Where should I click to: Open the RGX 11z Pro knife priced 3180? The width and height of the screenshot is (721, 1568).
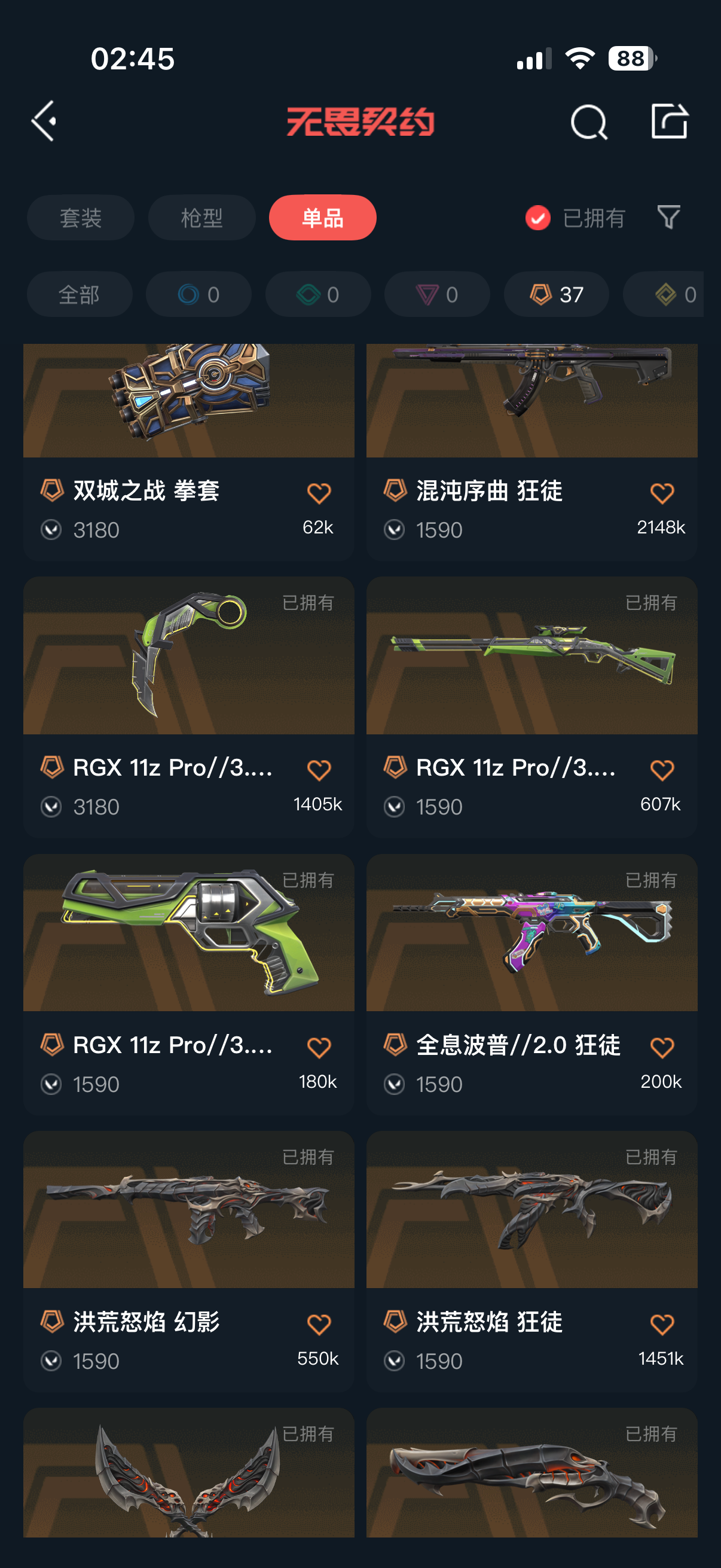tap(188, 707)
